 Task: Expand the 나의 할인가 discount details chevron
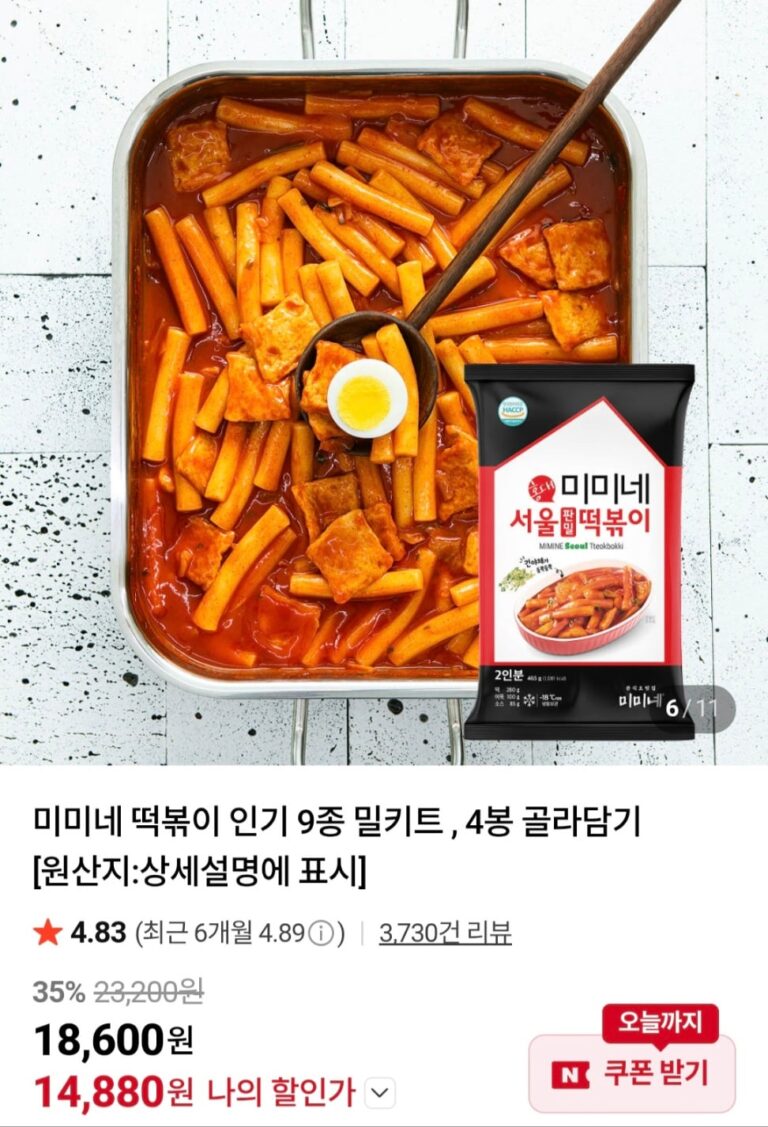coord(380,1093)
